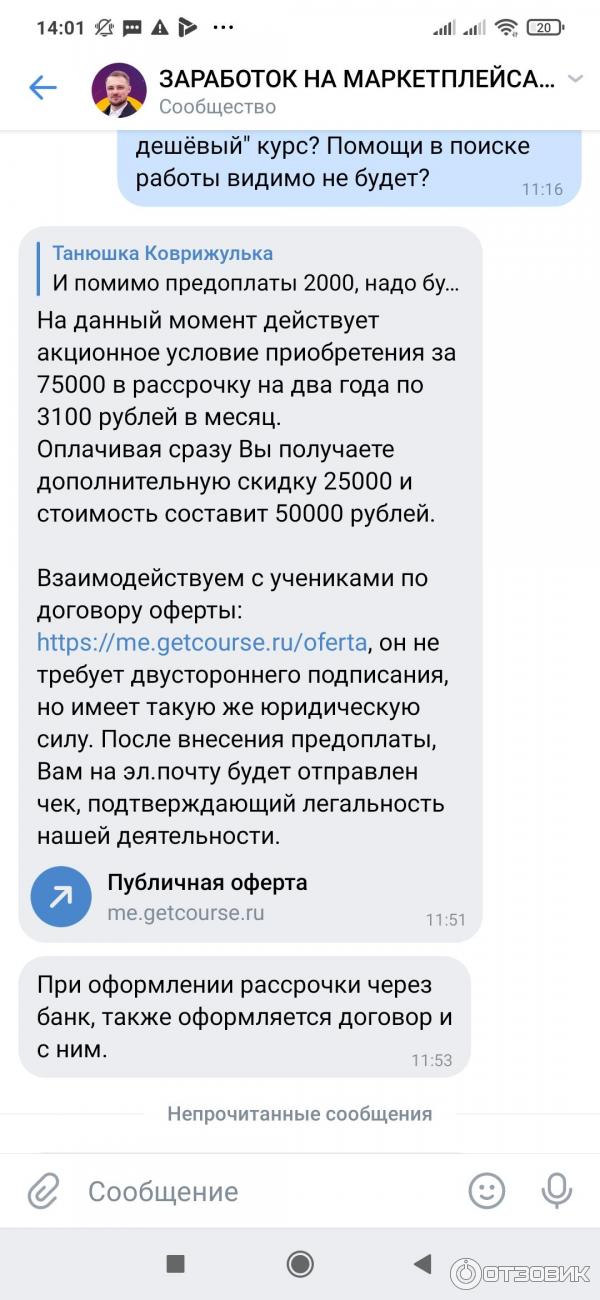Open the emoji and sticker picker

(x=487, y=1190)
